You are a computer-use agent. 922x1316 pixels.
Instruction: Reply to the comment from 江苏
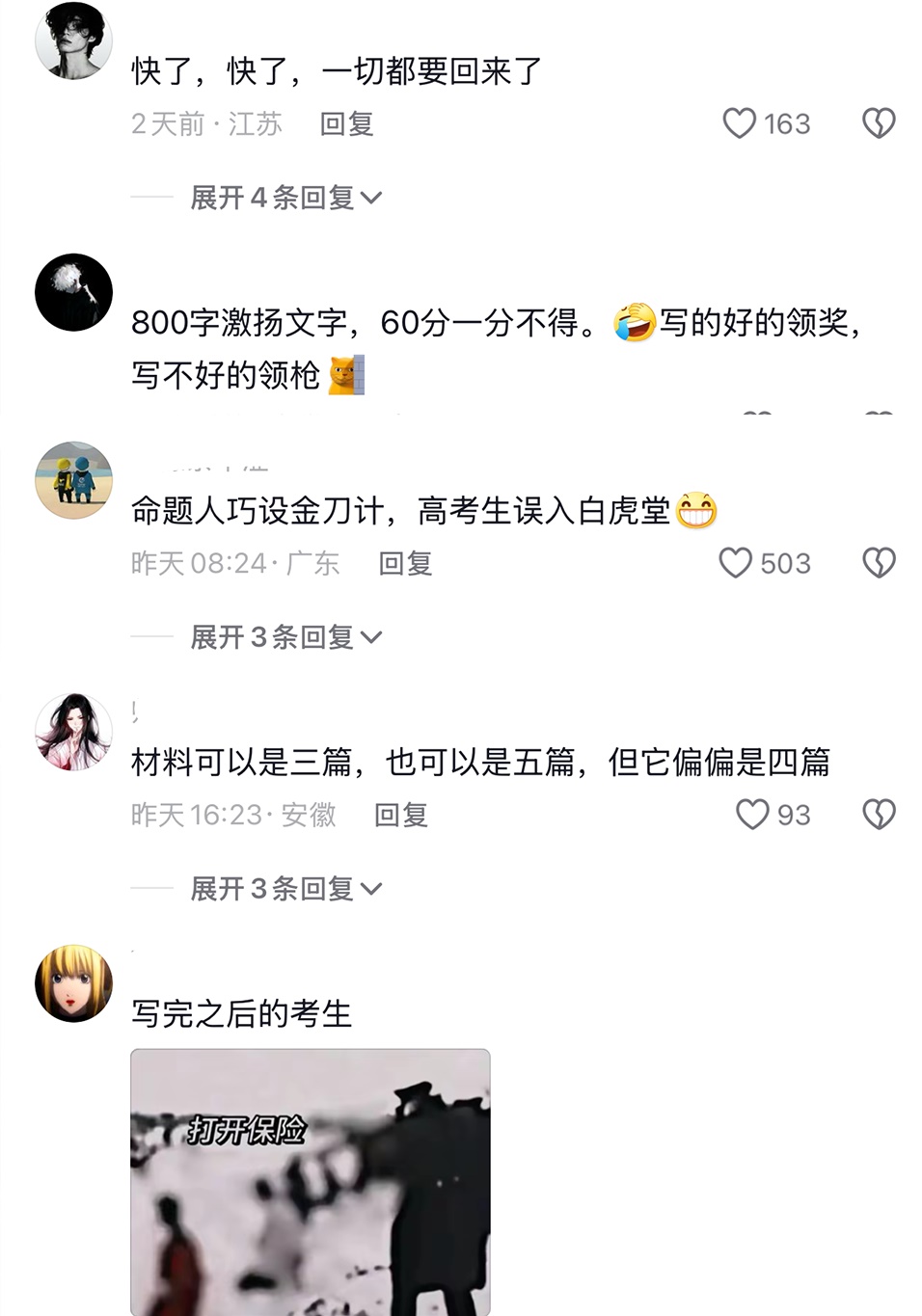coord(346,124)
